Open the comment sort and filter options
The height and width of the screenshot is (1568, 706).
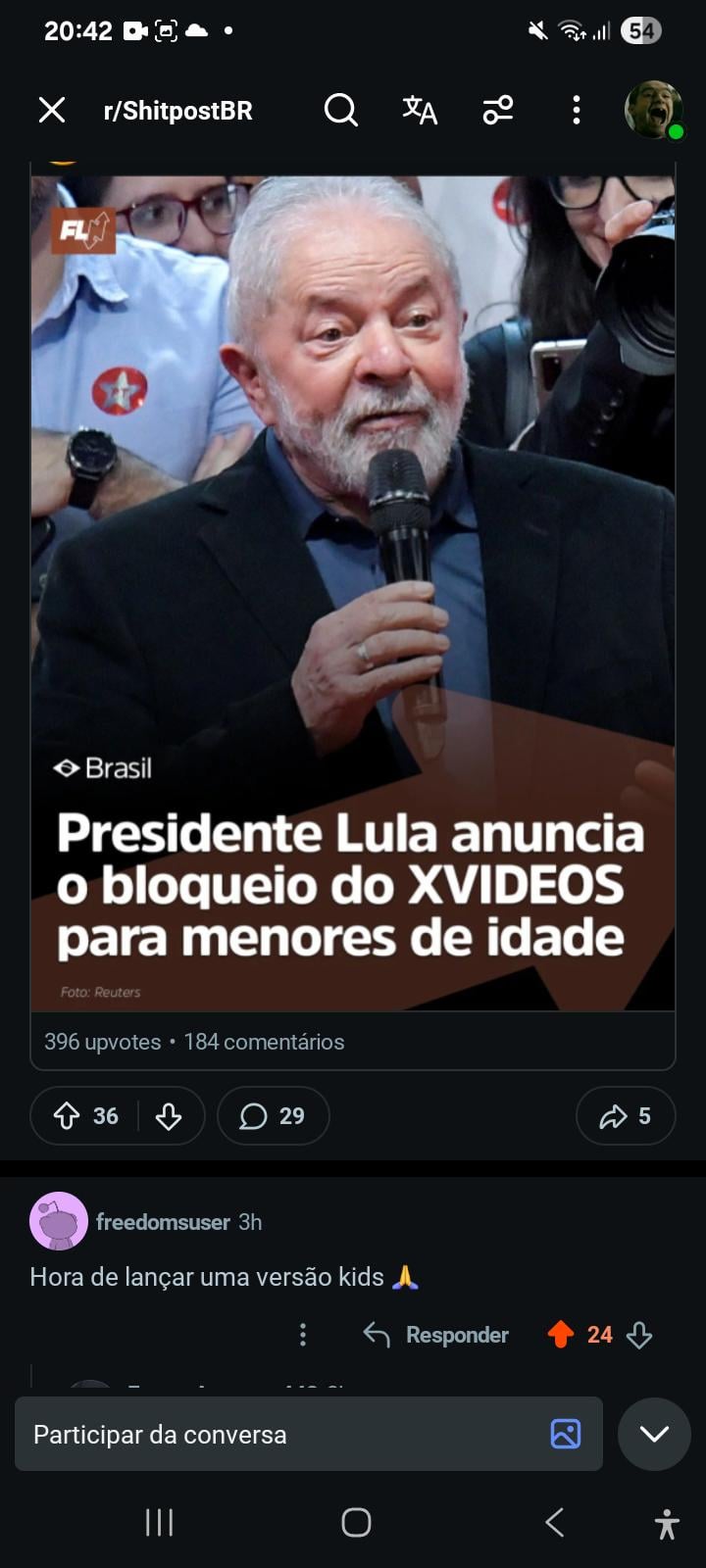click(498, 110)
